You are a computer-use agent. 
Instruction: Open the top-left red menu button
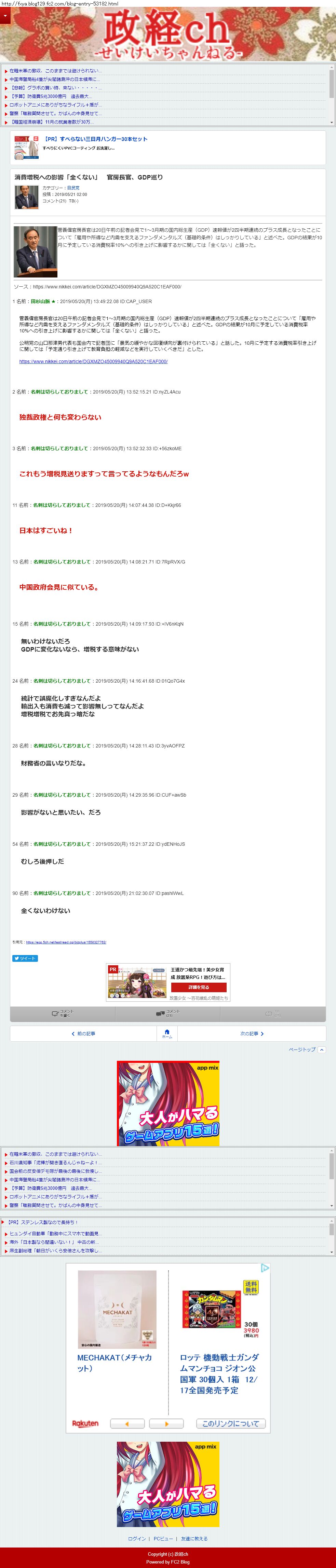click(x=5, y=15)
